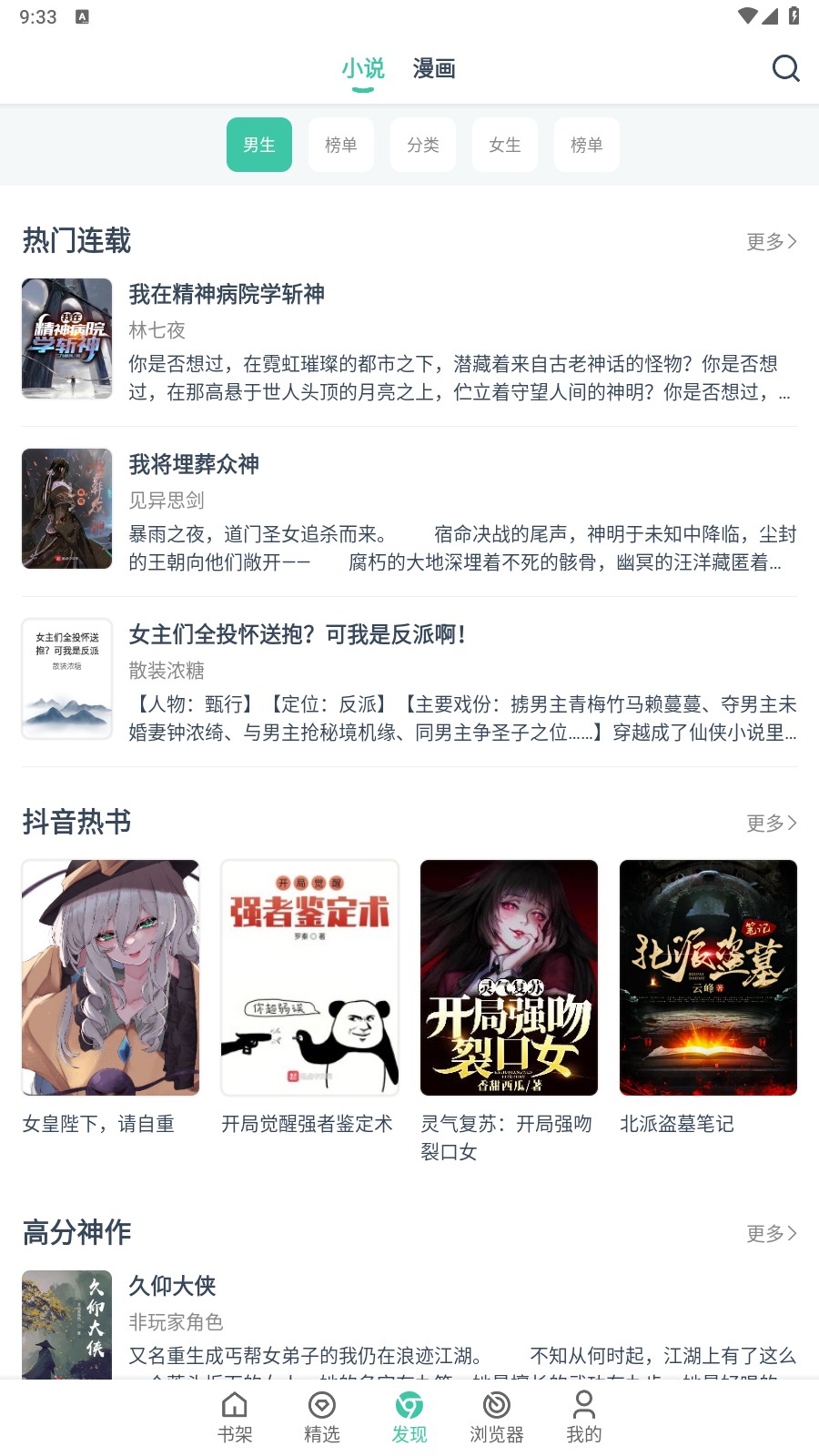Select the 小说 tab at the top

point(363,68)
